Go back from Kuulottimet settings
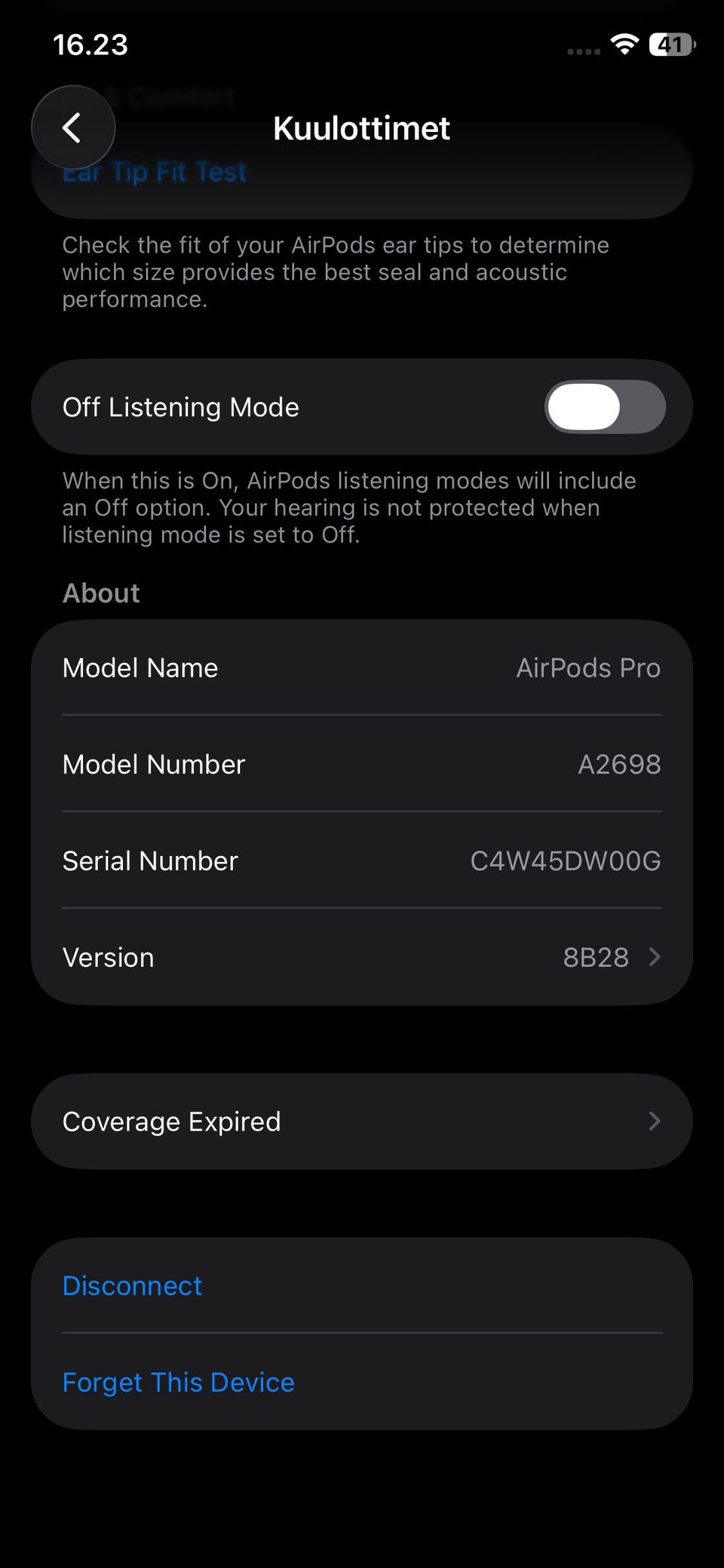The height and width of the screenshot is (1568, 724). (72, 127)
